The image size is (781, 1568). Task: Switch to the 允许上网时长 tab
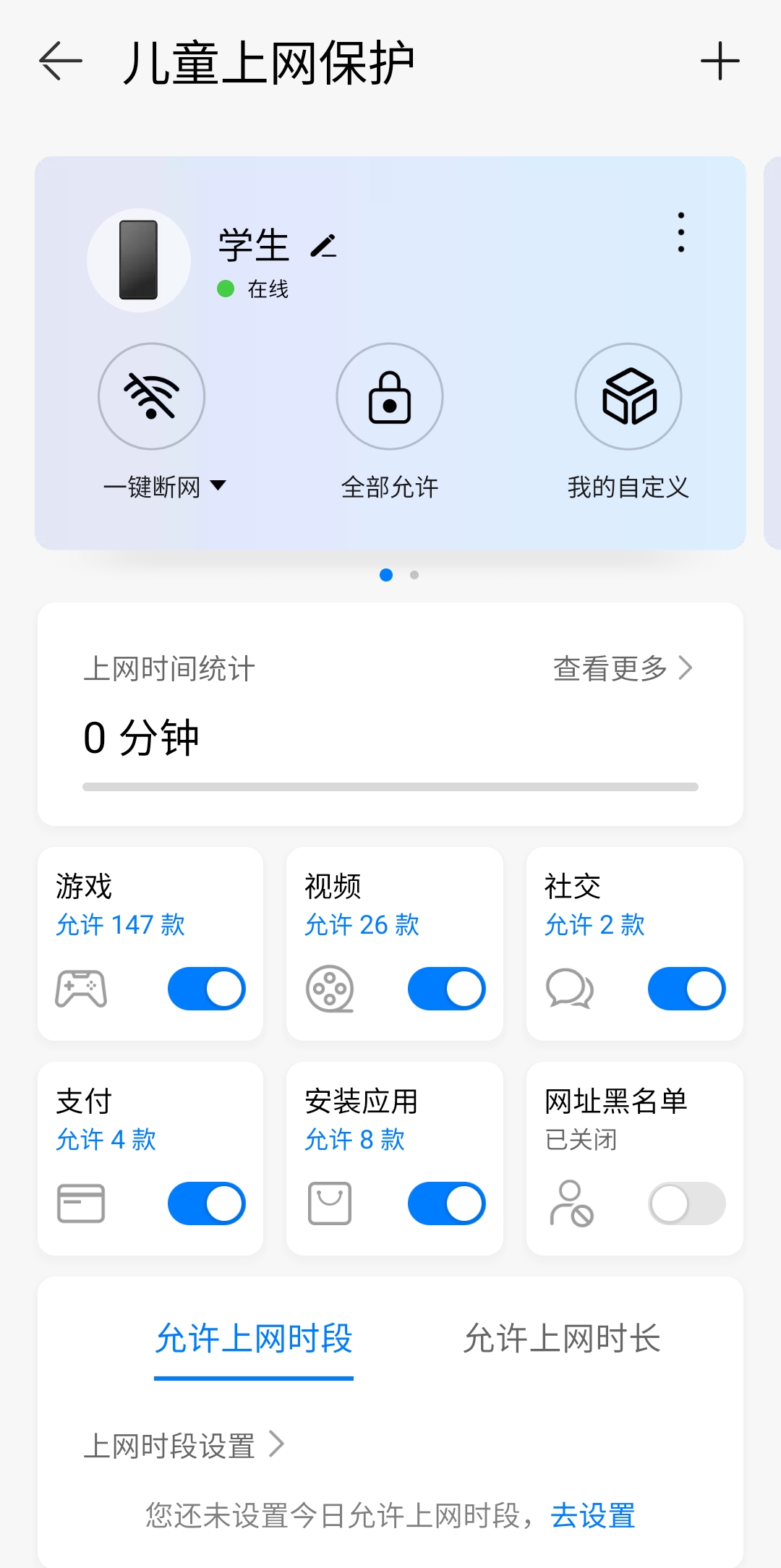(x=562, y=1339)
